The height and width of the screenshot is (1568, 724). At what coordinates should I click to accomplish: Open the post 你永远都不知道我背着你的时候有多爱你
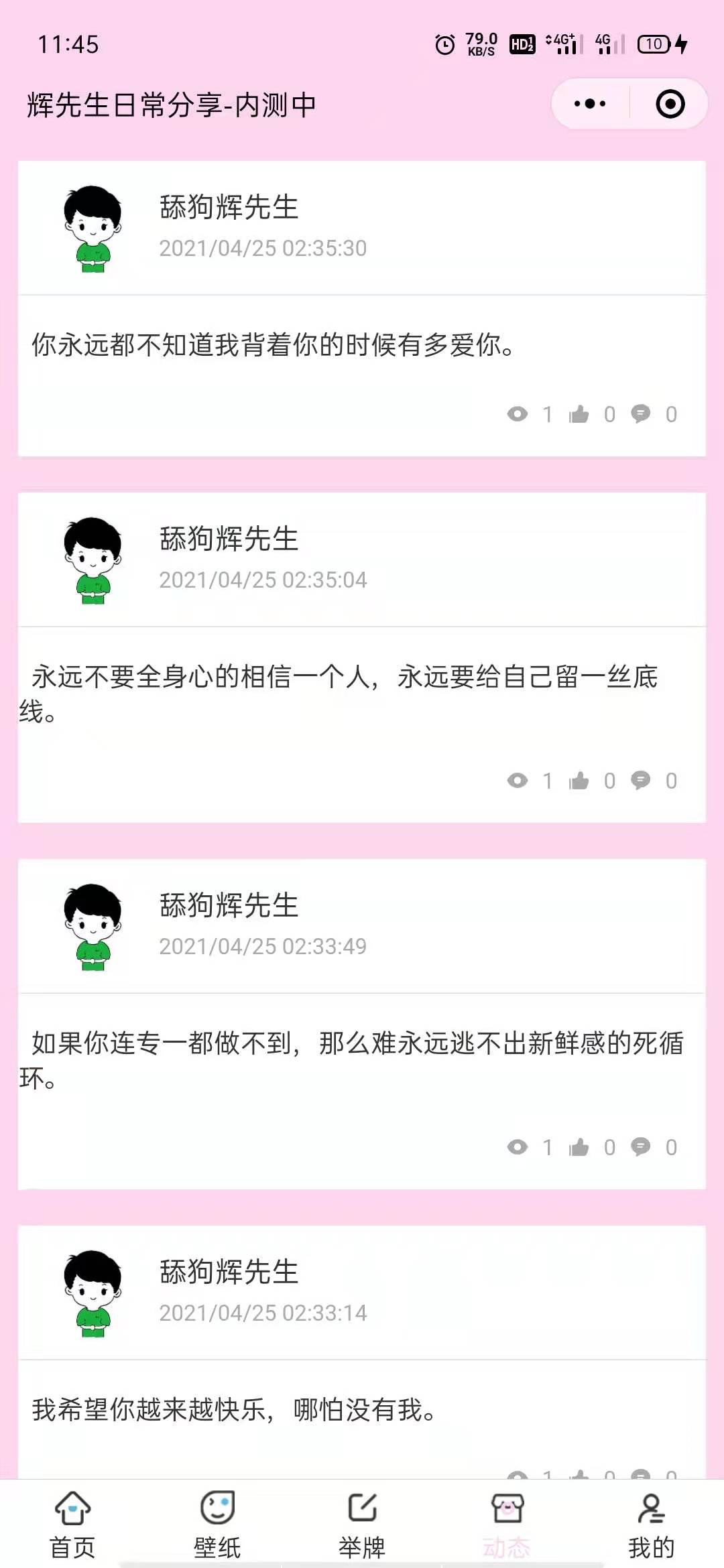click(x=274, y=345)
